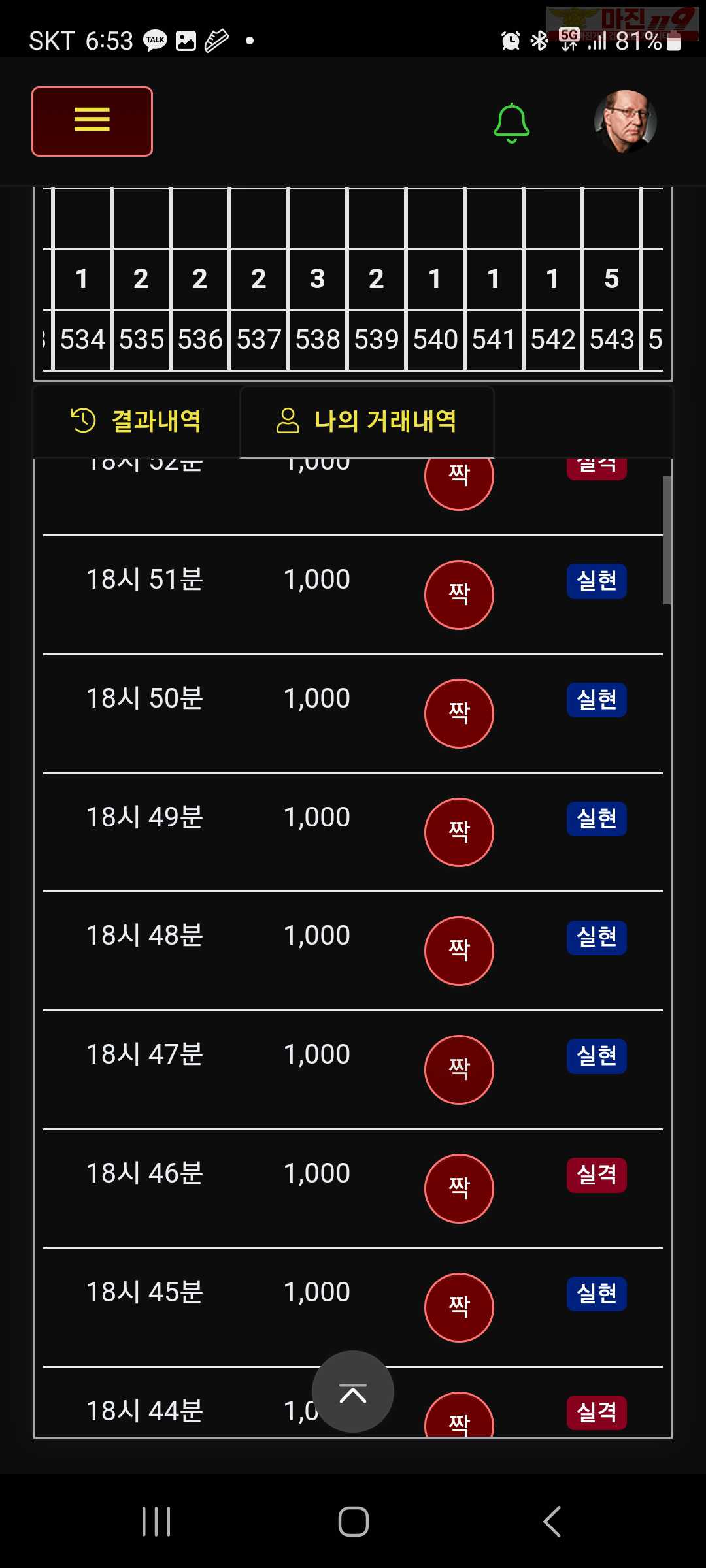Tap the scroll-to-top arrow button
Image resolution: width=706 pixels, height=1568 pixels.
353,1392
